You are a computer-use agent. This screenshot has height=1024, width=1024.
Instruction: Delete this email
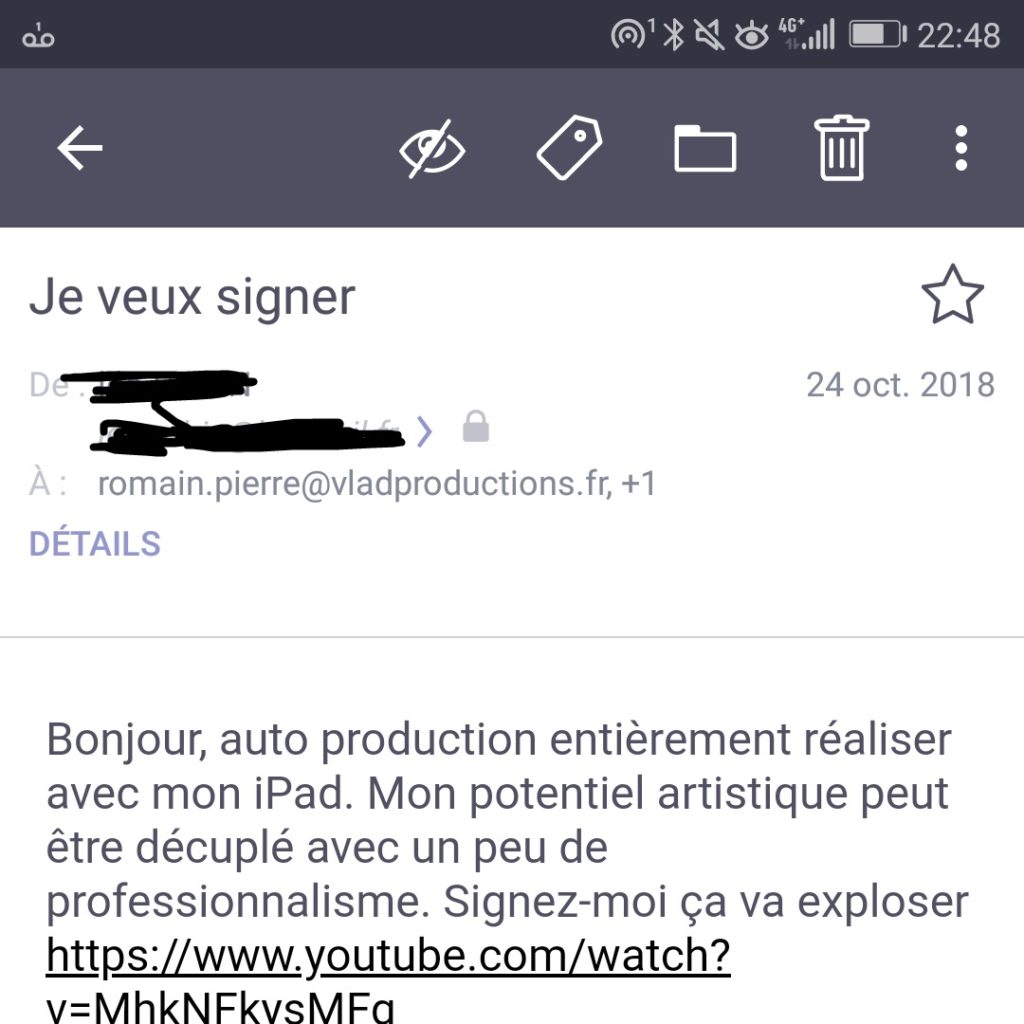[x=842, y=148]
